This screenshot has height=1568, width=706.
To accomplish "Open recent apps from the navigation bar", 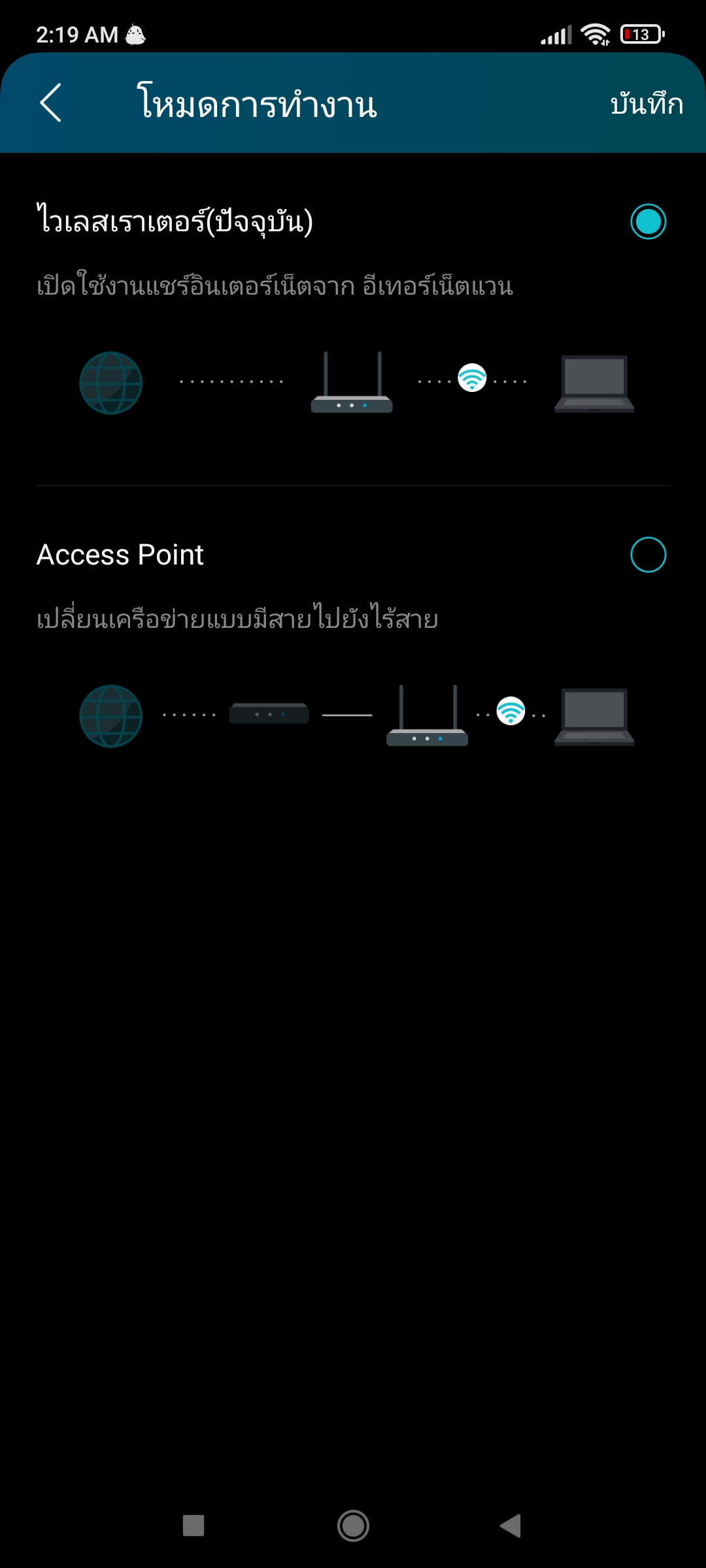I will pyautogui.click(x=193, y=1526).
